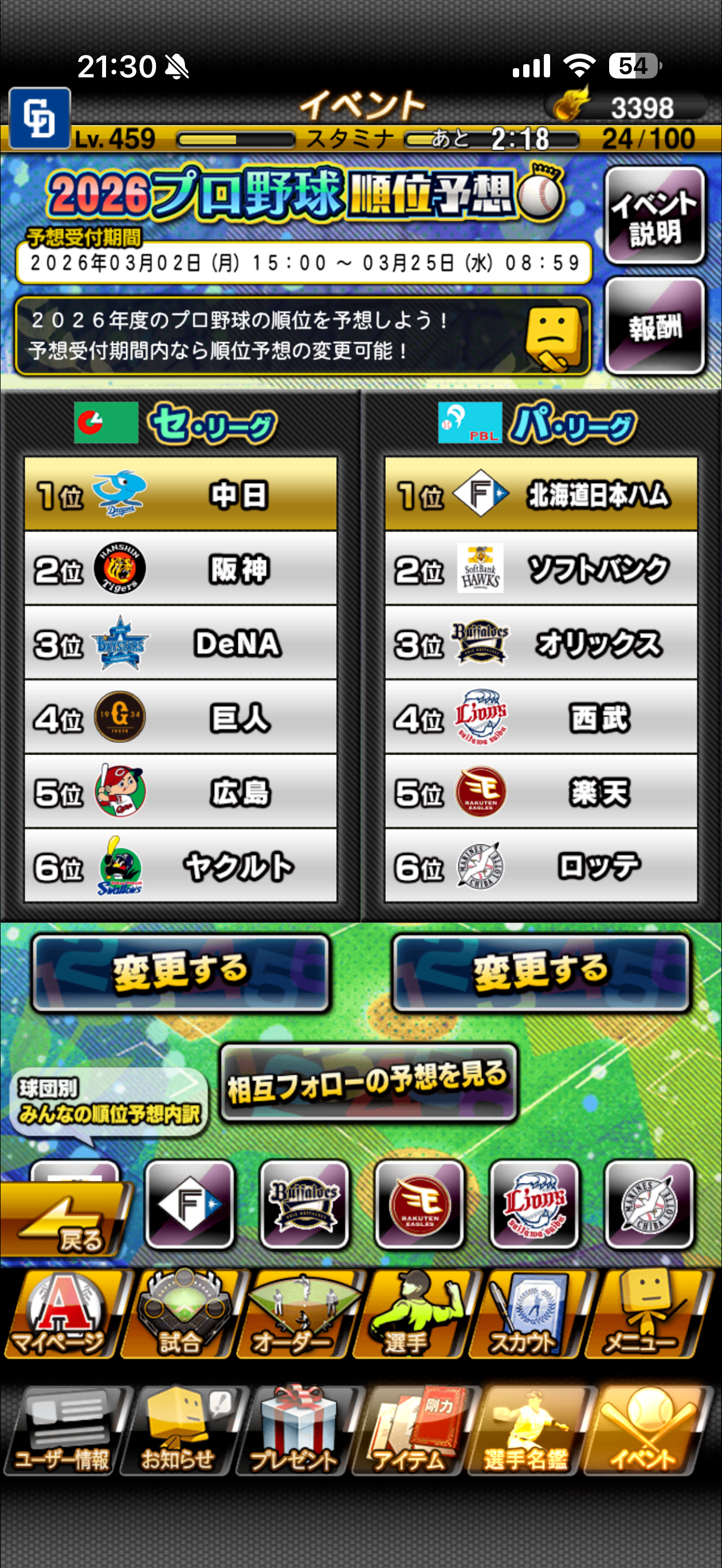Select the Lions team icon
722x1568 pixels.
pyautogui.click(x=535, y=1204)
